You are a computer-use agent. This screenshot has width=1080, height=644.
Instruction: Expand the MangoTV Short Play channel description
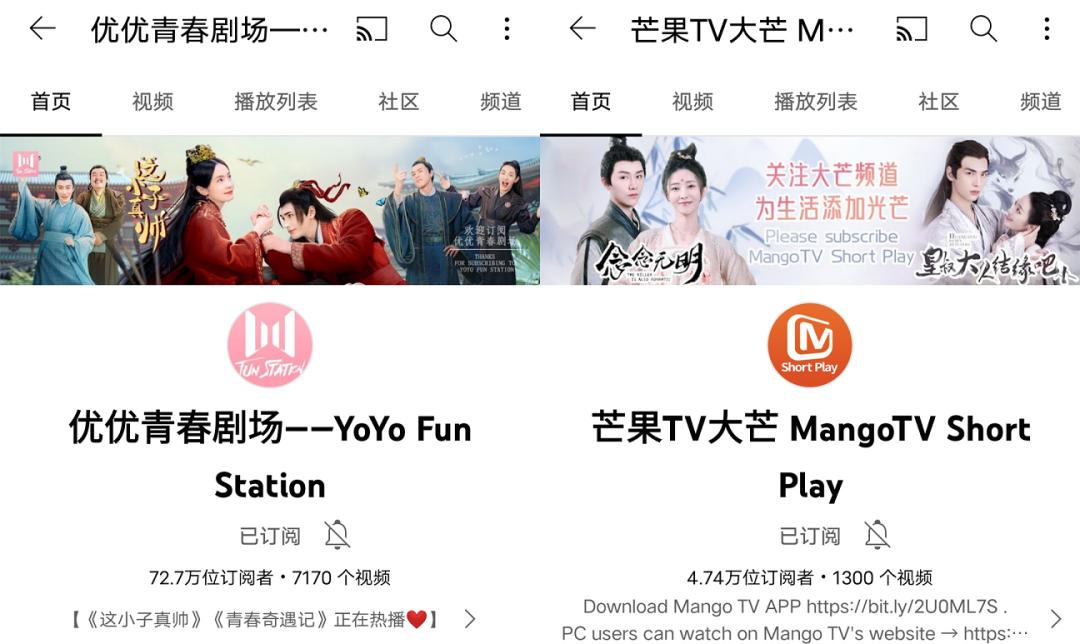[1055, 619]
